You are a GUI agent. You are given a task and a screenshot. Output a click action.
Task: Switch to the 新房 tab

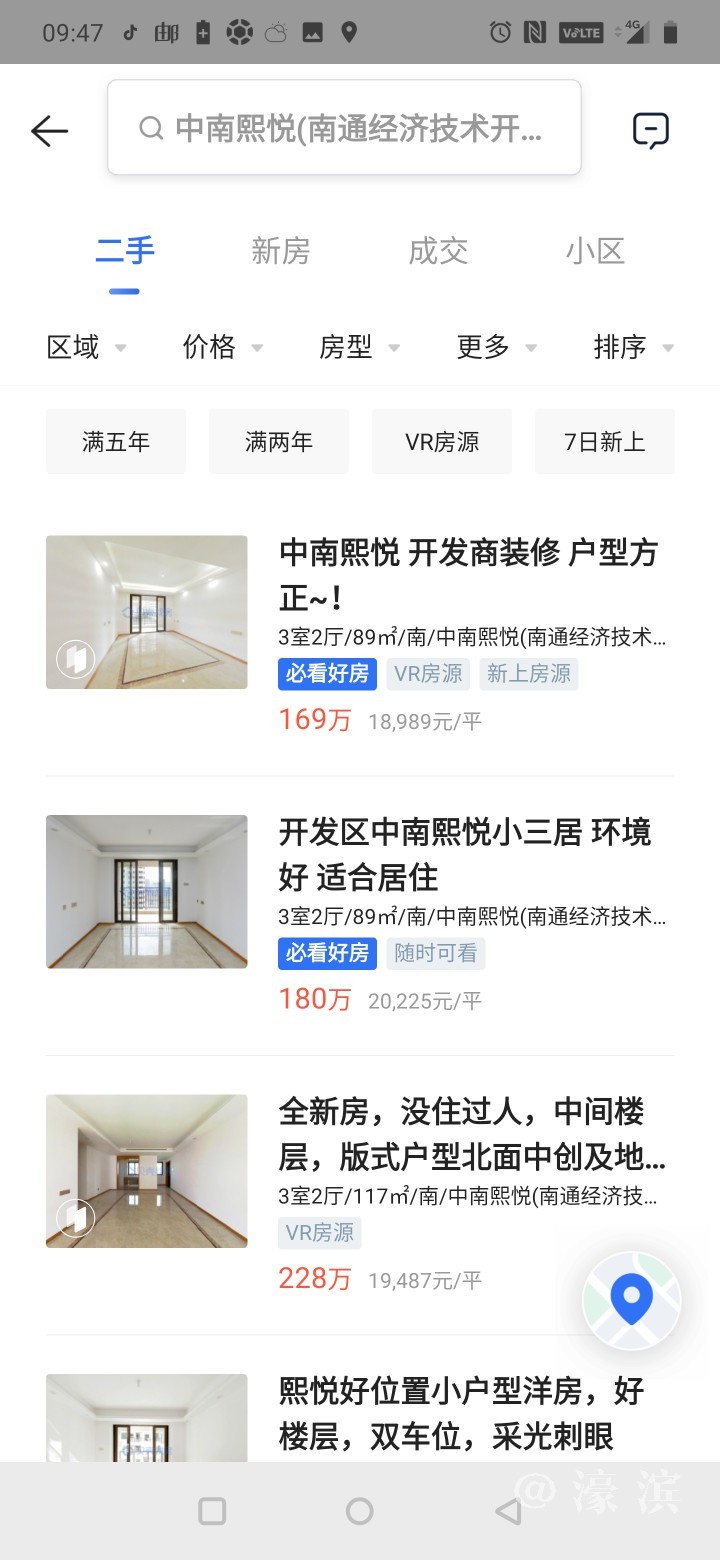pyautogui.click(x=280, y=251)
